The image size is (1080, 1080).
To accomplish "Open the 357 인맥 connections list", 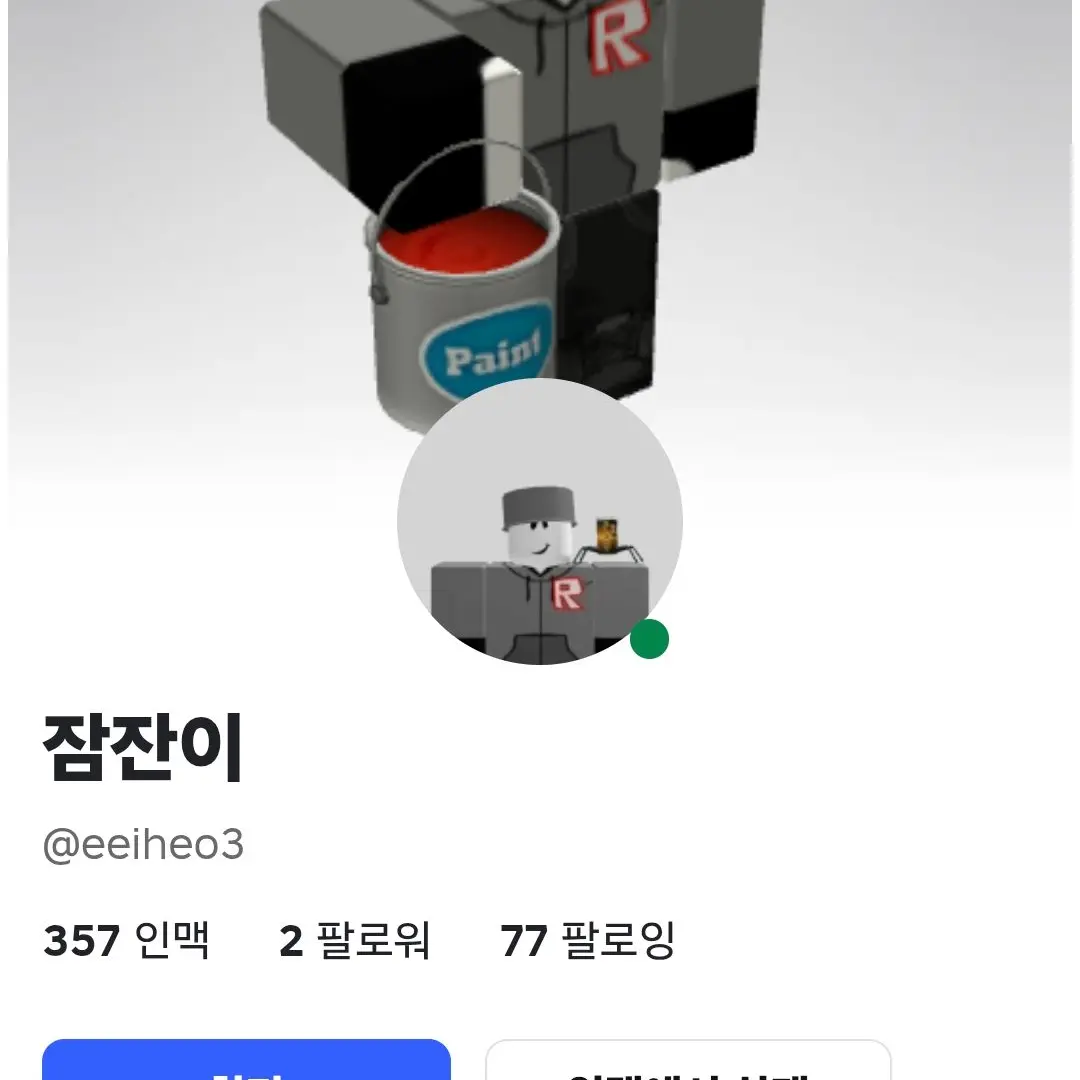I will (x=127, y=941).
